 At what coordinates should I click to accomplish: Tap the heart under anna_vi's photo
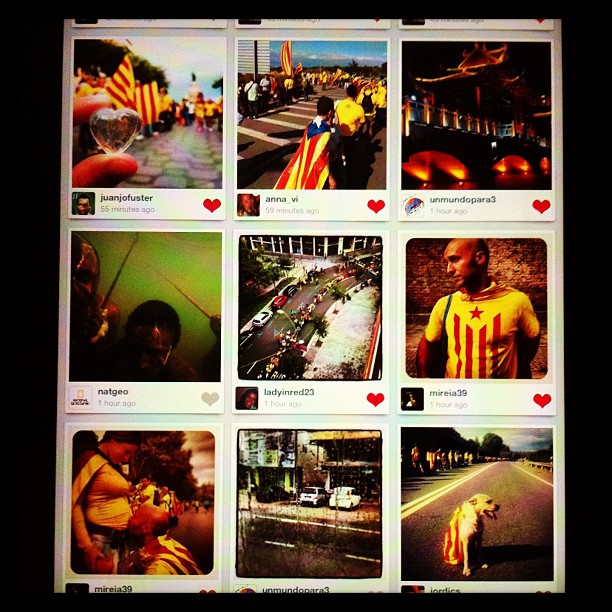click(x=375, y=206)
